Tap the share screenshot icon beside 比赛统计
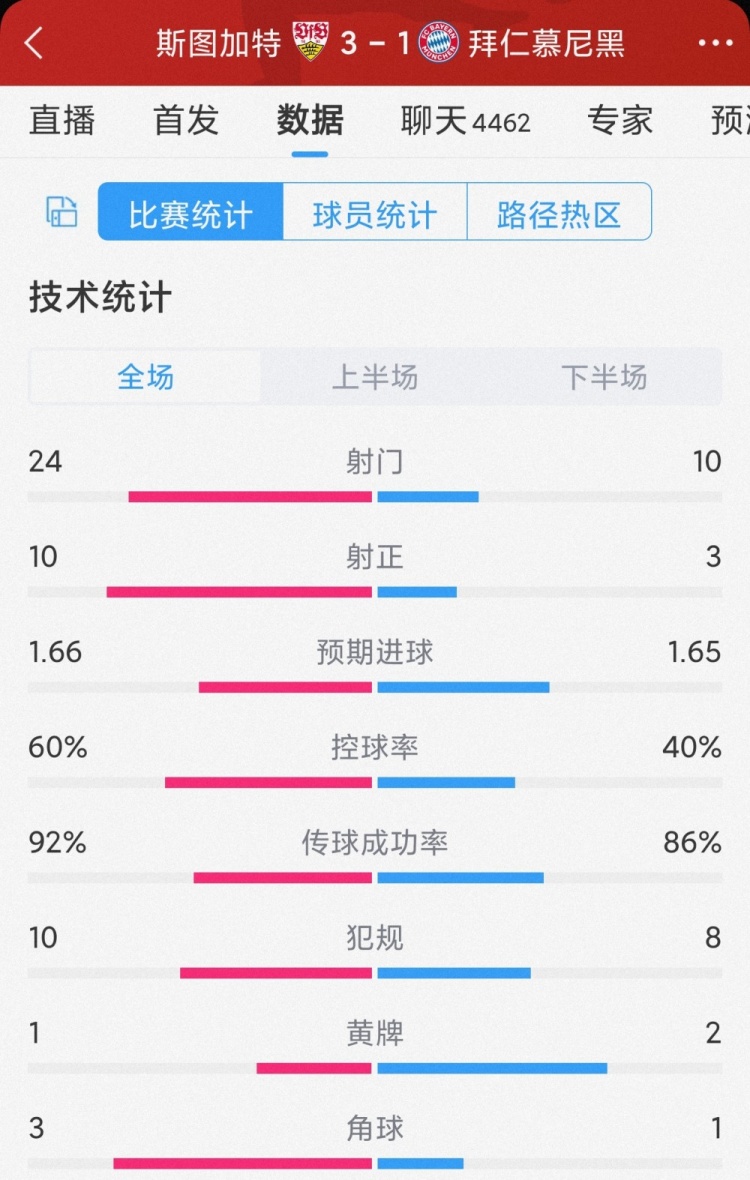Viewport: 750px width, 1180px height. click(x=62, y=212)
